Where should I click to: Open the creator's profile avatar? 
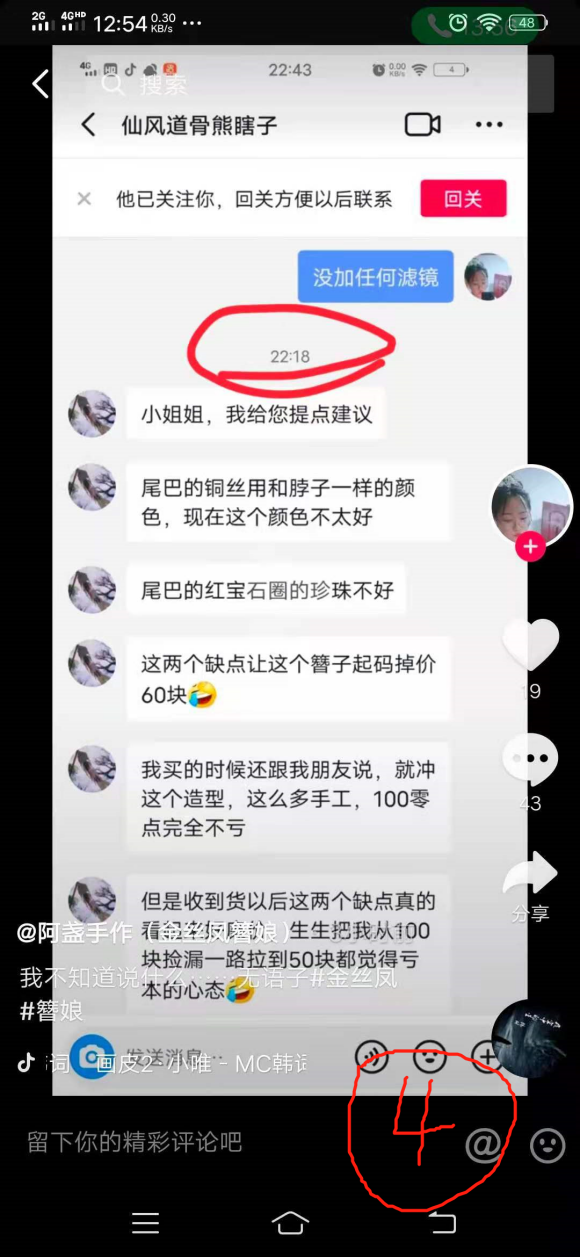(530, 506)
